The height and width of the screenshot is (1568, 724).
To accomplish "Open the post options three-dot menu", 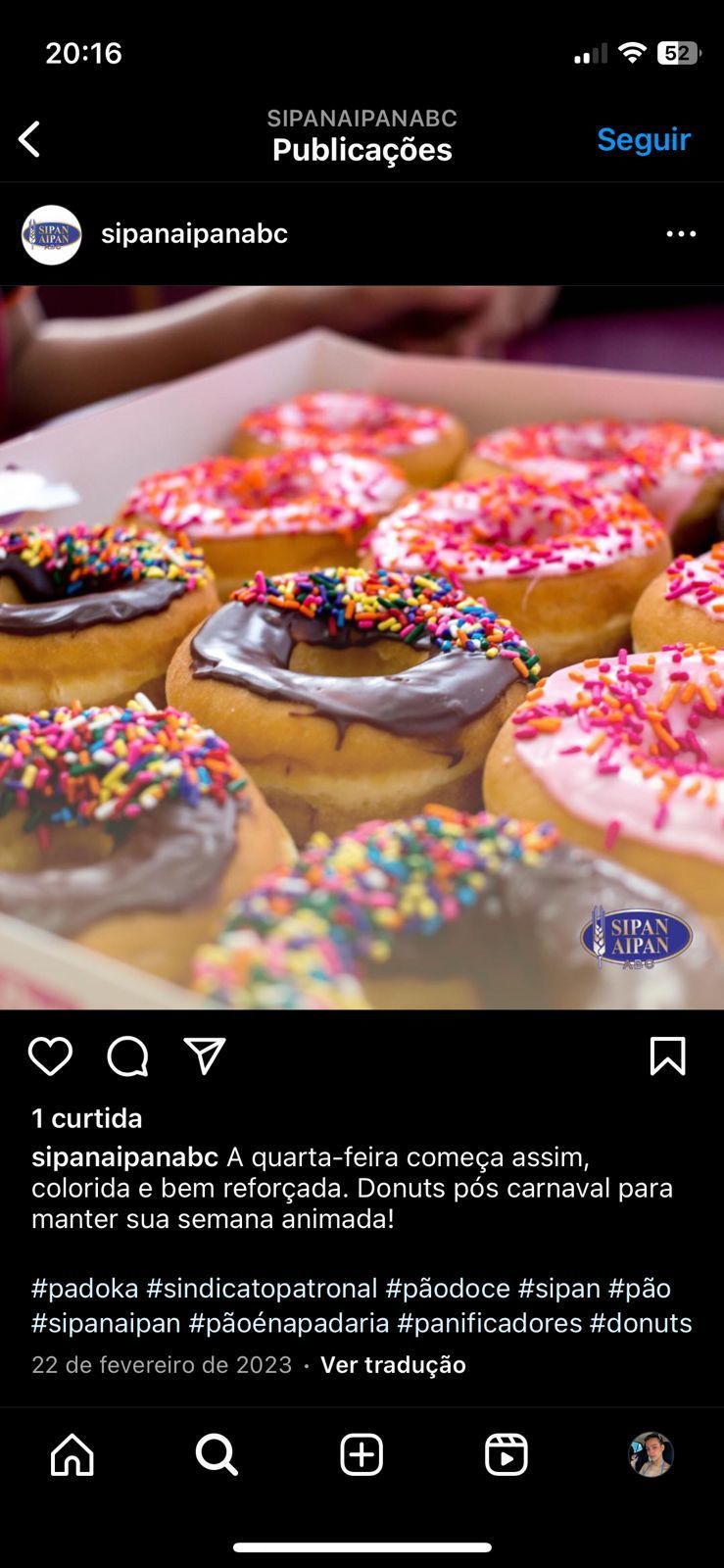I will (681, 234).
